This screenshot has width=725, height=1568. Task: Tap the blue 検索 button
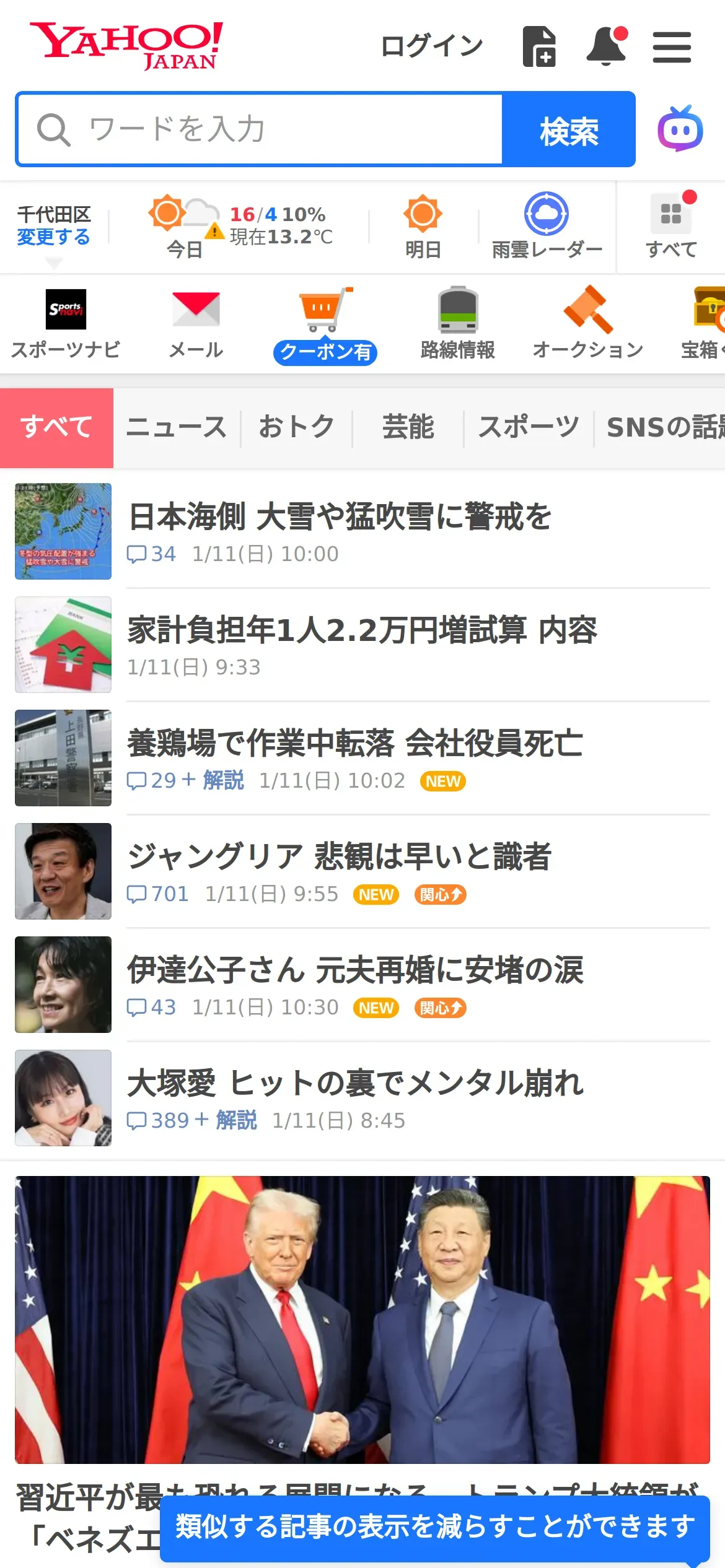pyautogui.click(x=568, y=130)
